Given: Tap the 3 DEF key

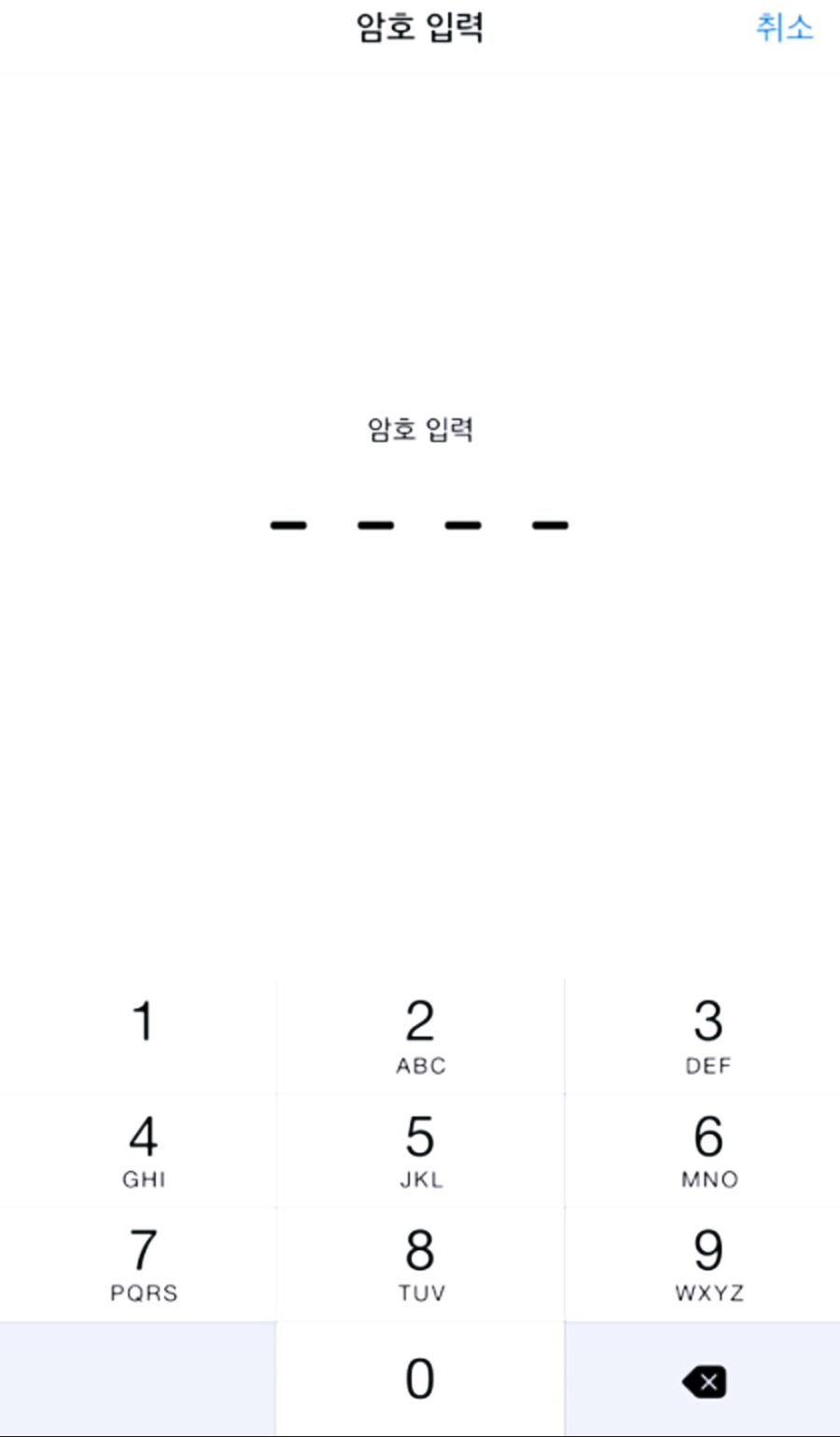Looking at the screenshot, I should tap(703, 1035).
